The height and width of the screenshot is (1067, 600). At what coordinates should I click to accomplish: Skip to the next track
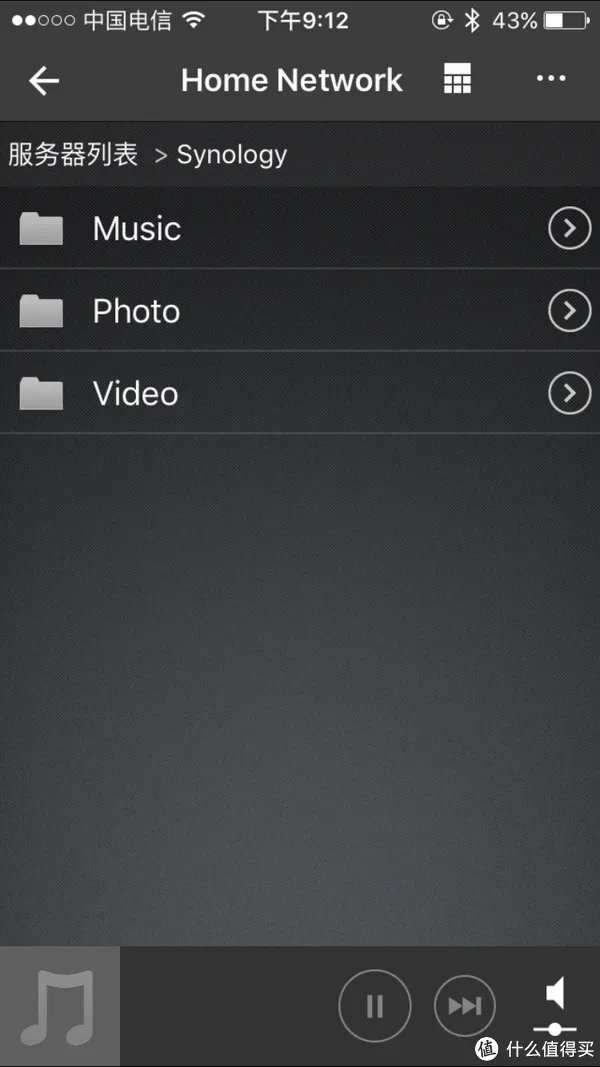[x=465, y=1006]
